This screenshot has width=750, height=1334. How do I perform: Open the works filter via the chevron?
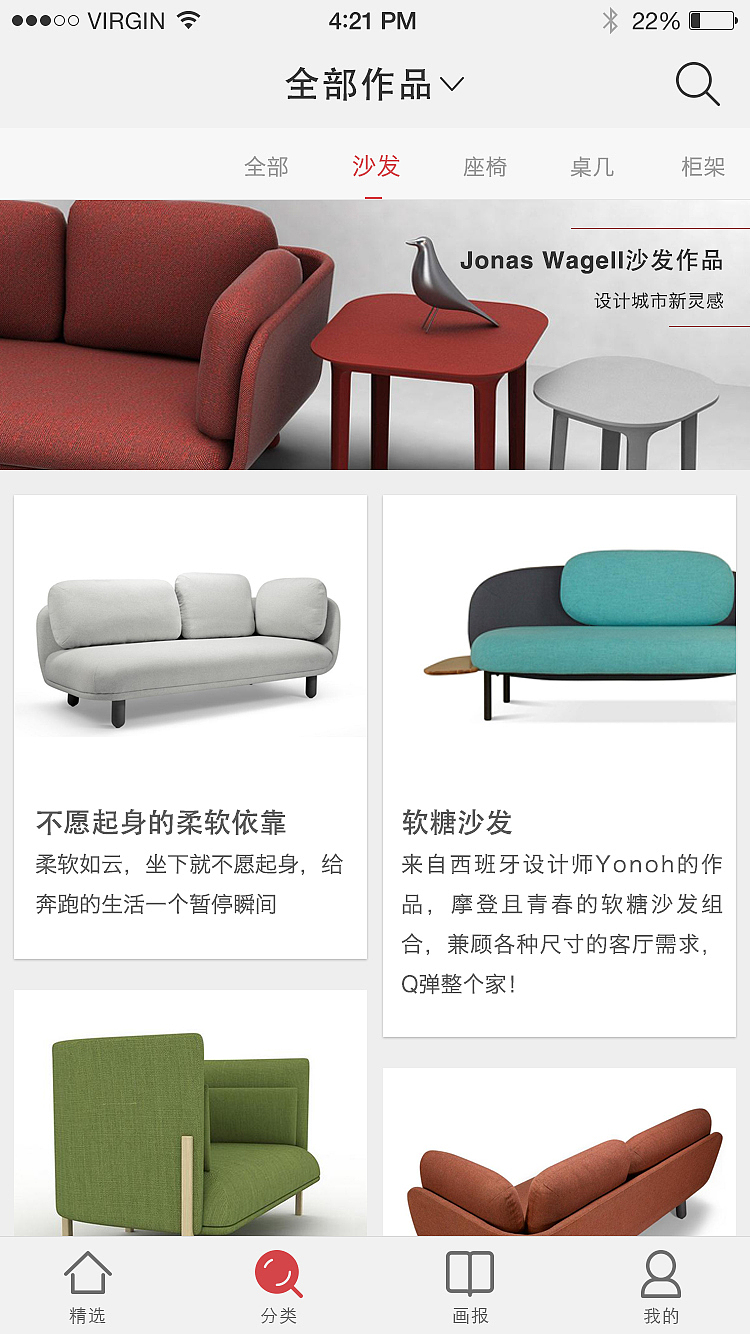tap(451, 87)
